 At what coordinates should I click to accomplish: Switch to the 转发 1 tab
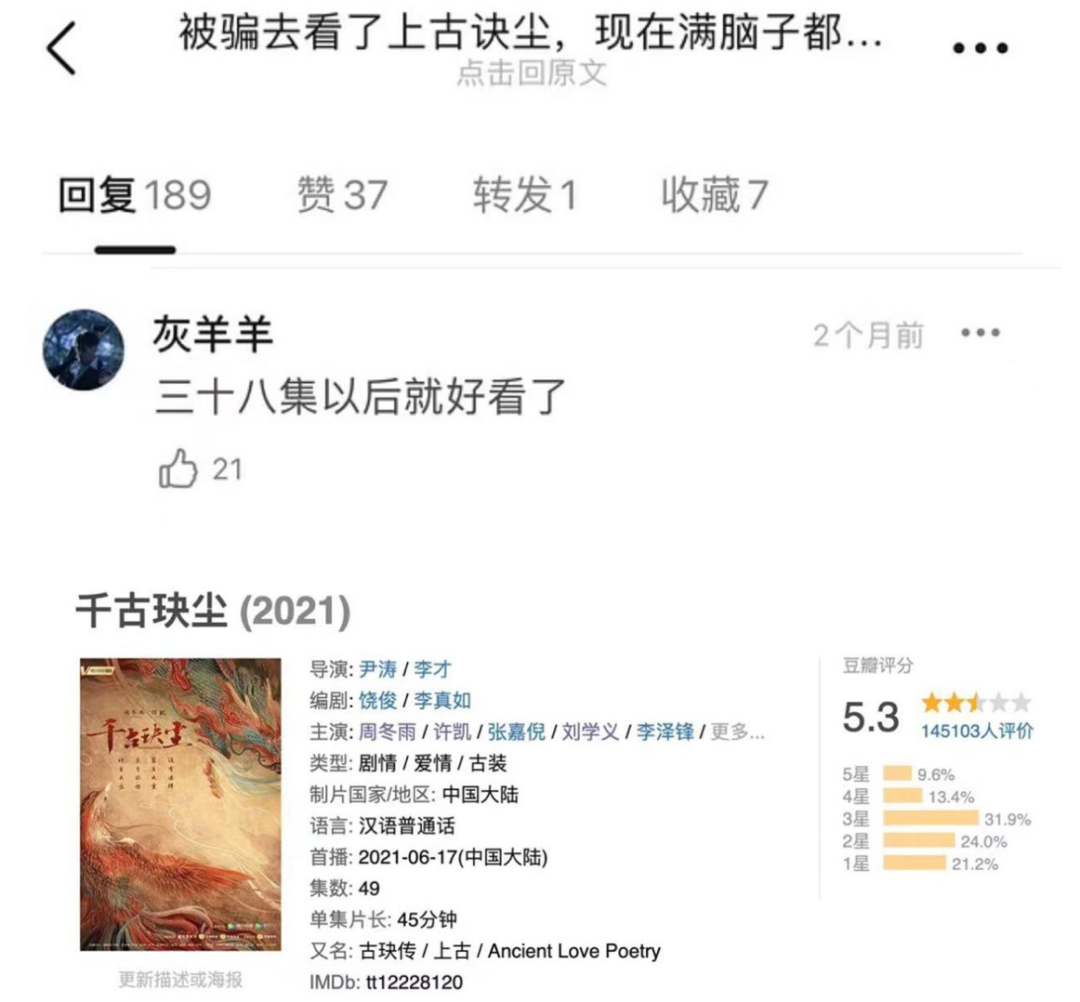(x=524, y=196)
